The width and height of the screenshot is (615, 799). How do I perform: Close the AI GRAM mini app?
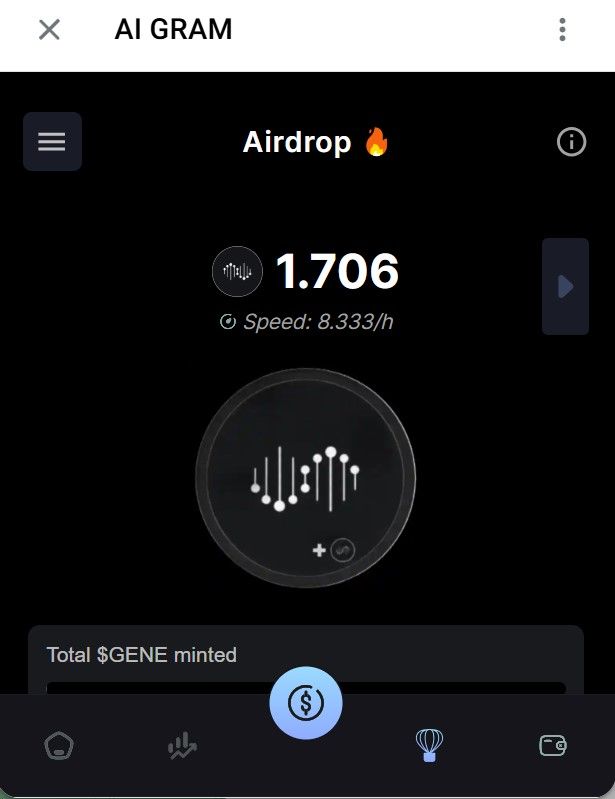click(x=49, y=30)
